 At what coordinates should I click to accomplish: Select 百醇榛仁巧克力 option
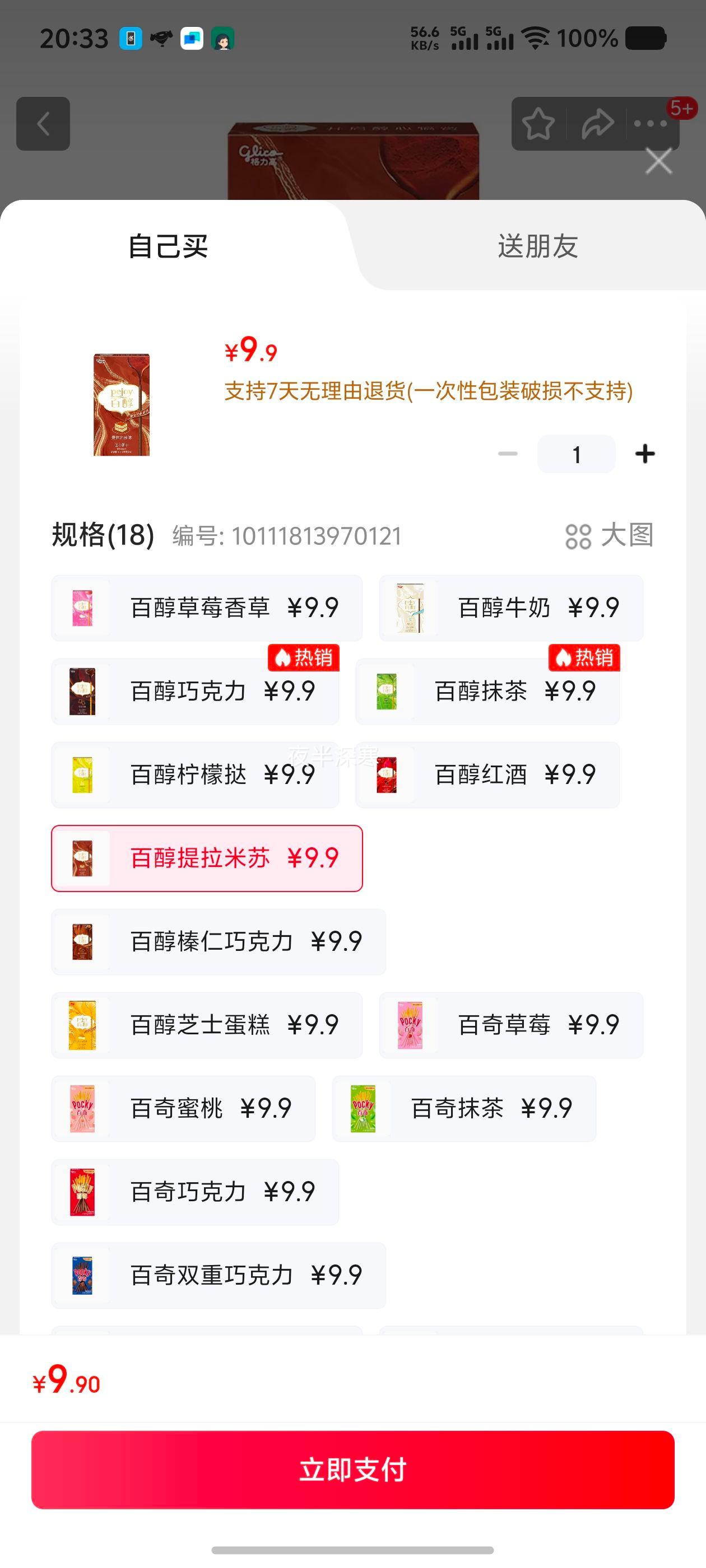[x=219, y=941]
